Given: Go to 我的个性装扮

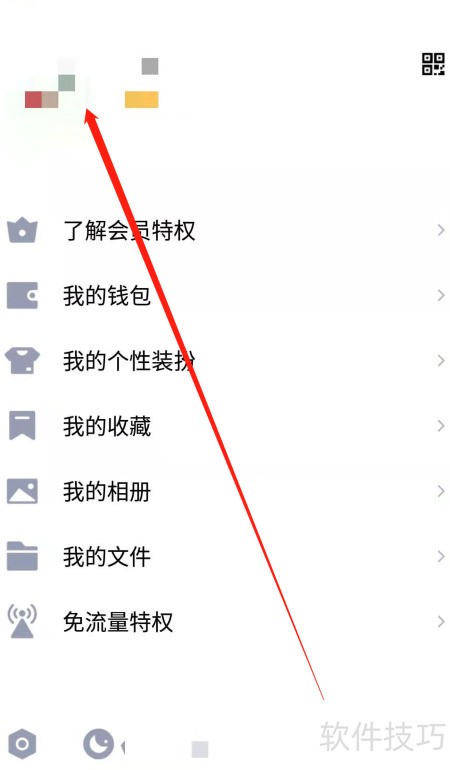Looking at the screenshot, I should pyautogui.click(x=225, y=360).
